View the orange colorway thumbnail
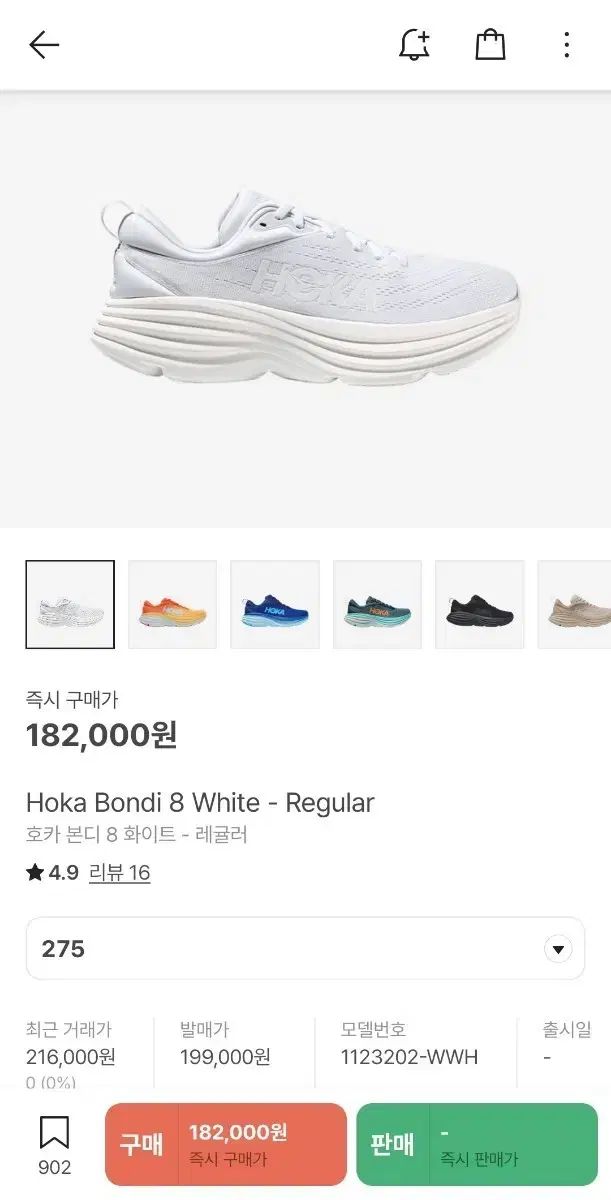 pyautogui.click(x=173, y=605)
